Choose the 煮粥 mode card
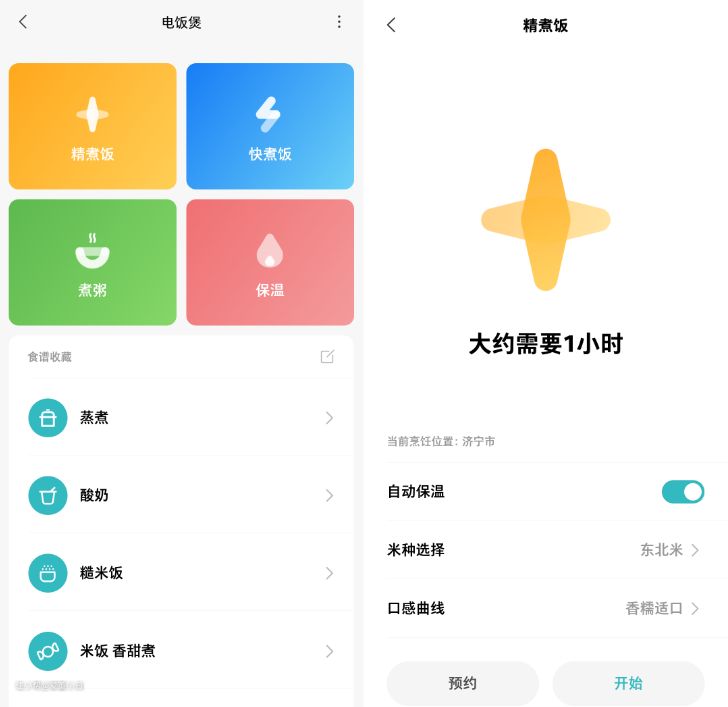This screenshot has width=728, height=707. point(93,262)
